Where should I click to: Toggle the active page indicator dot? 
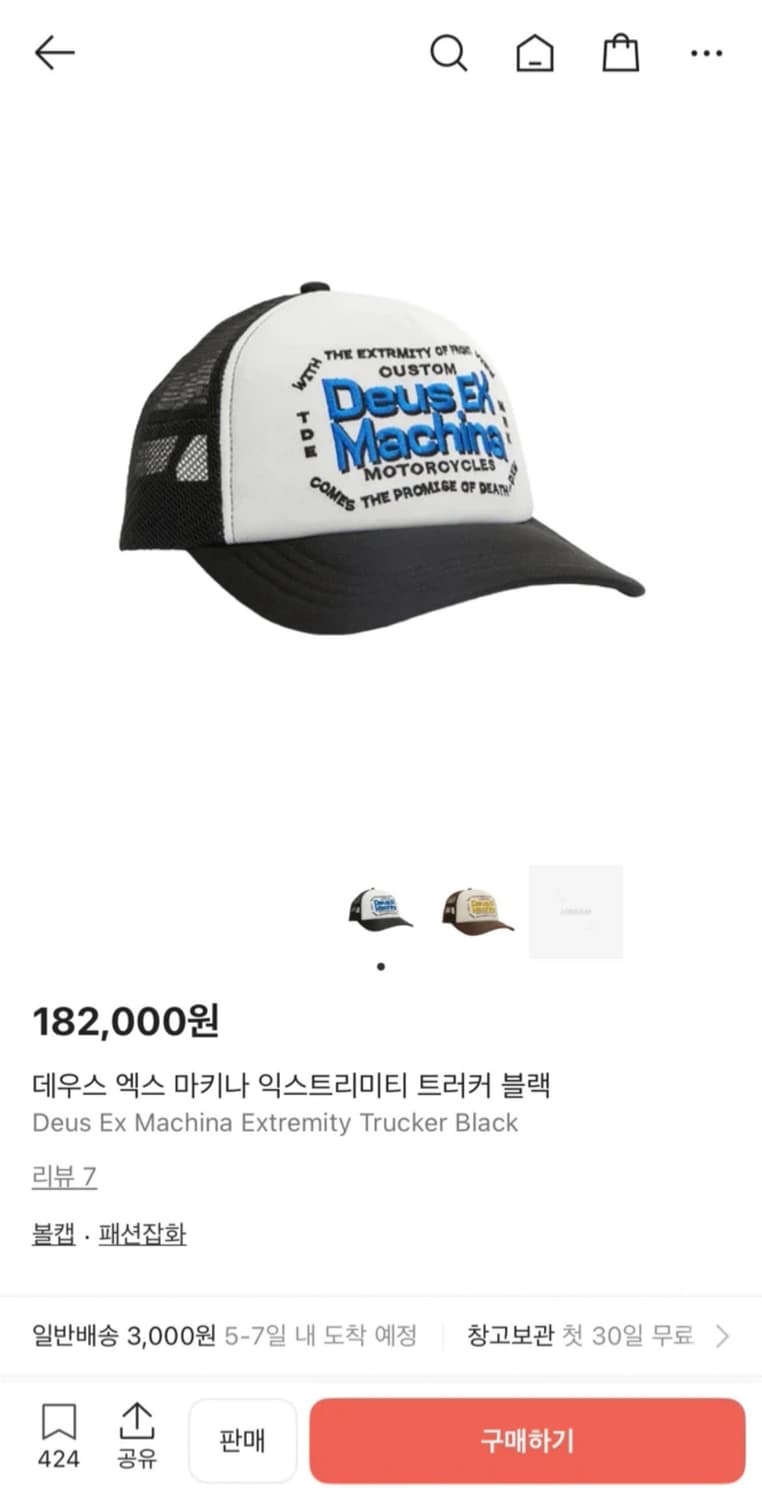[380, 966]
